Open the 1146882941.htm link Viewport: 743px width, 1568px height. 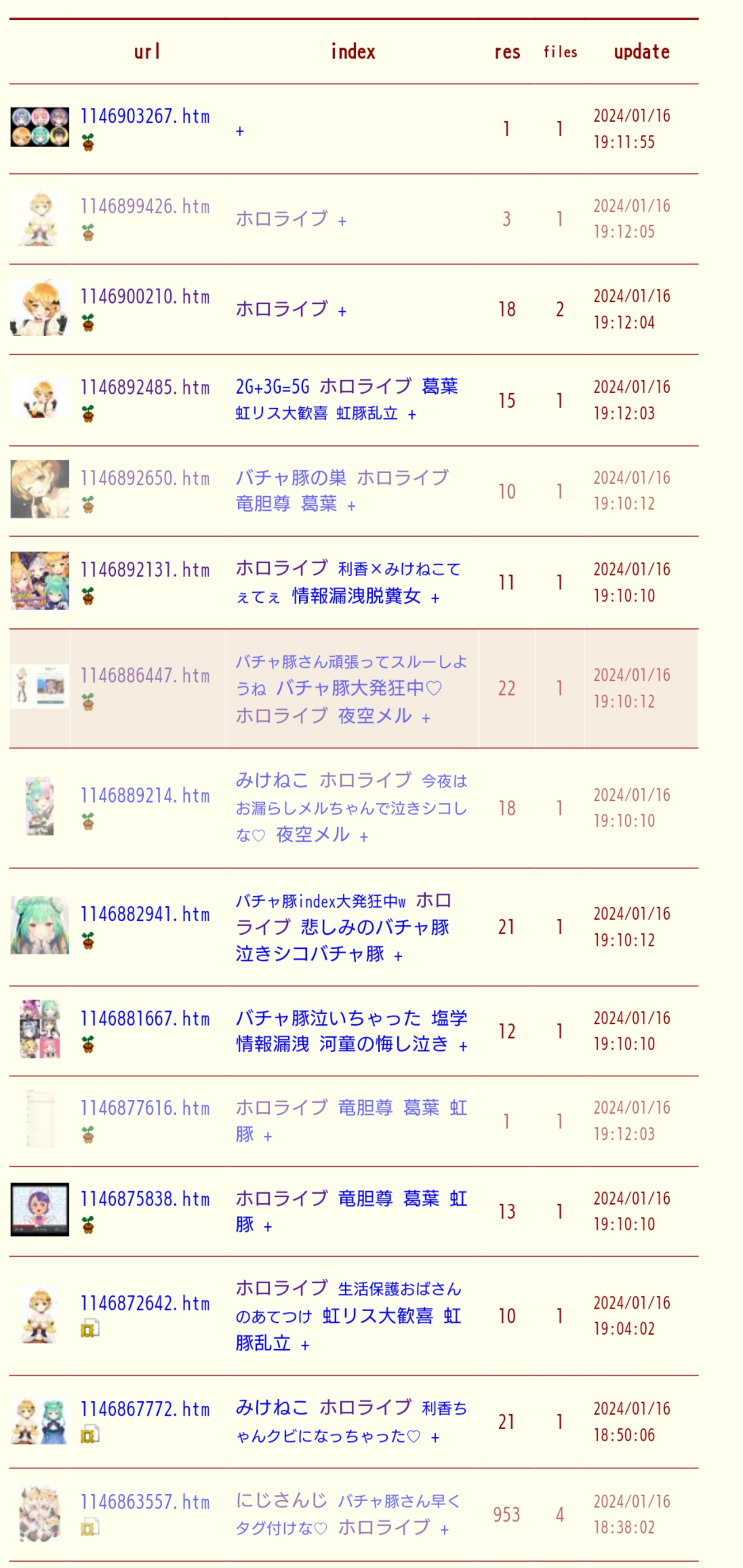point(145,913)
